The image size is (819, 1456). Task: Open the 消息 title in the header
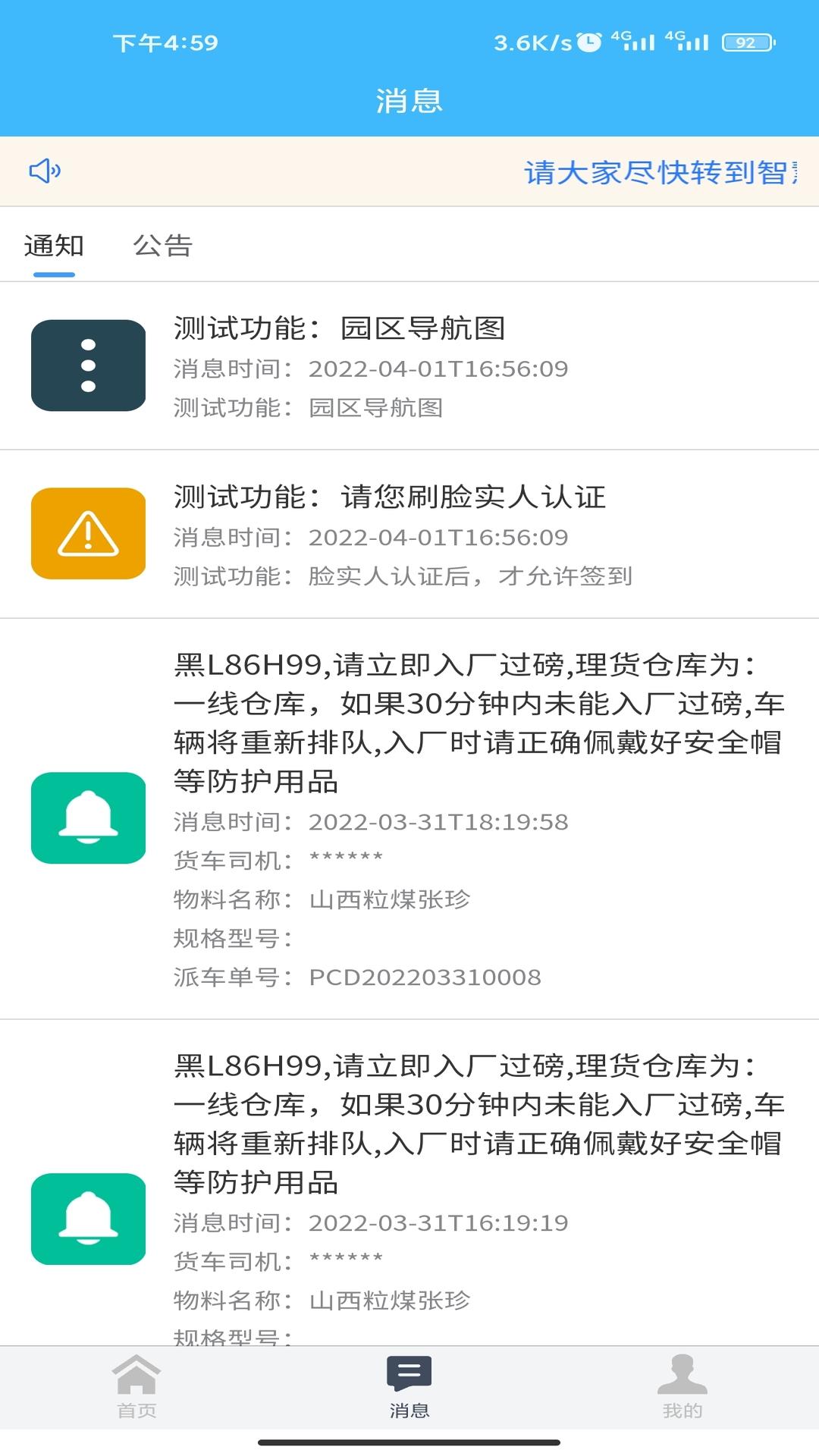tap(409, 99)
